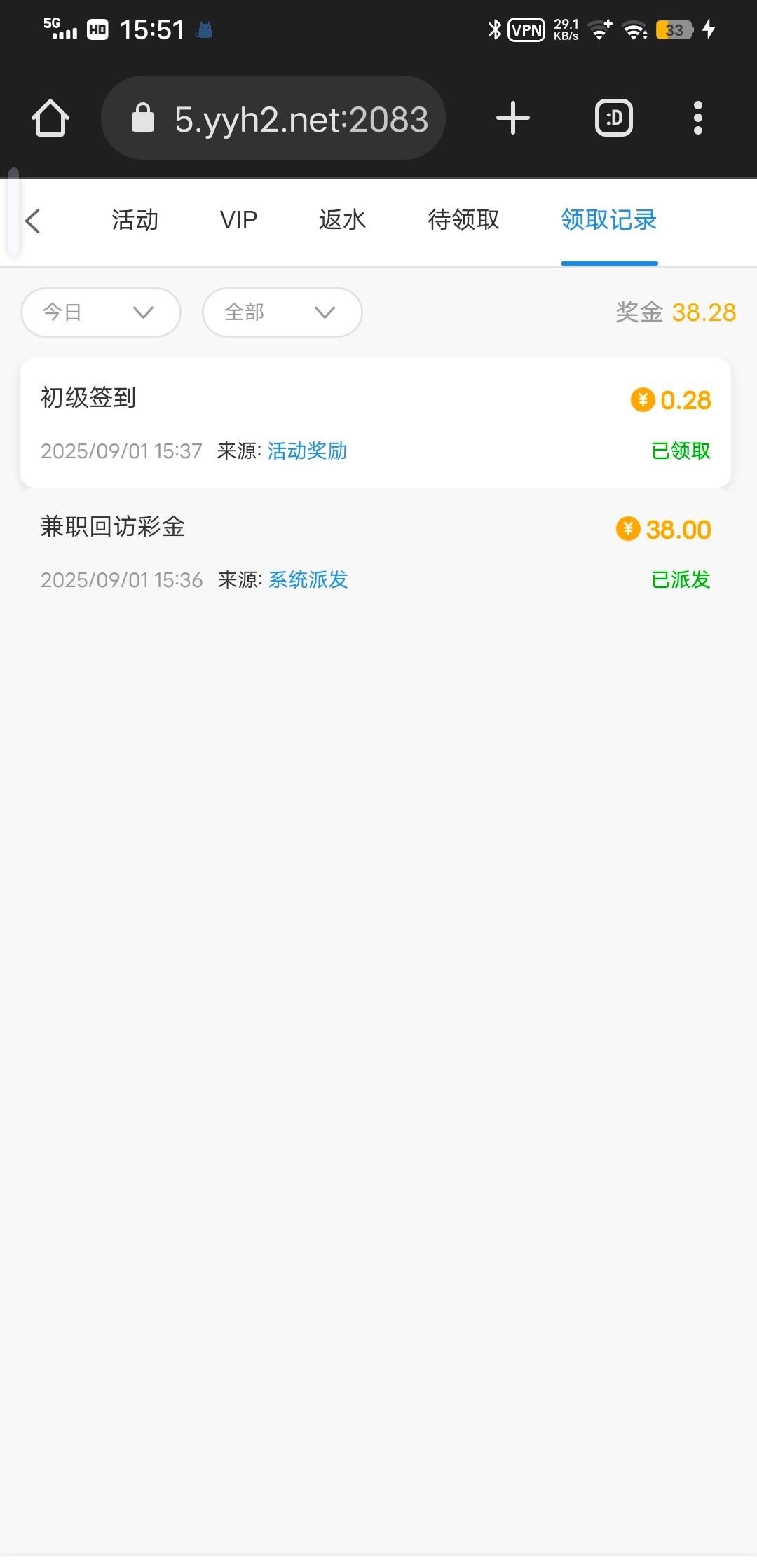Switch to the VIP tab
Screen dimensions: 757x1568
click(238, 220)
